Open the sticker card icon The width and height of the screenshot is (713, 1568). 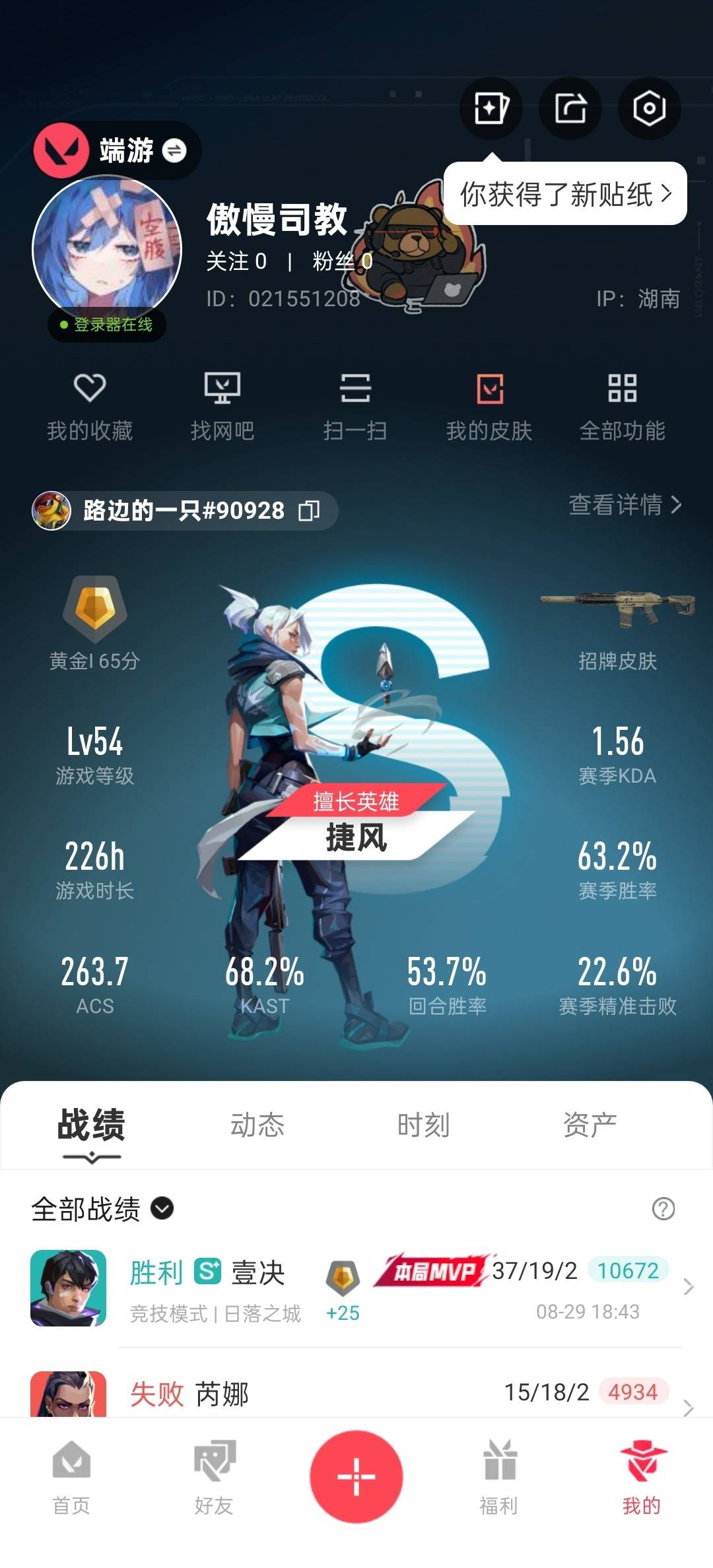491,108
